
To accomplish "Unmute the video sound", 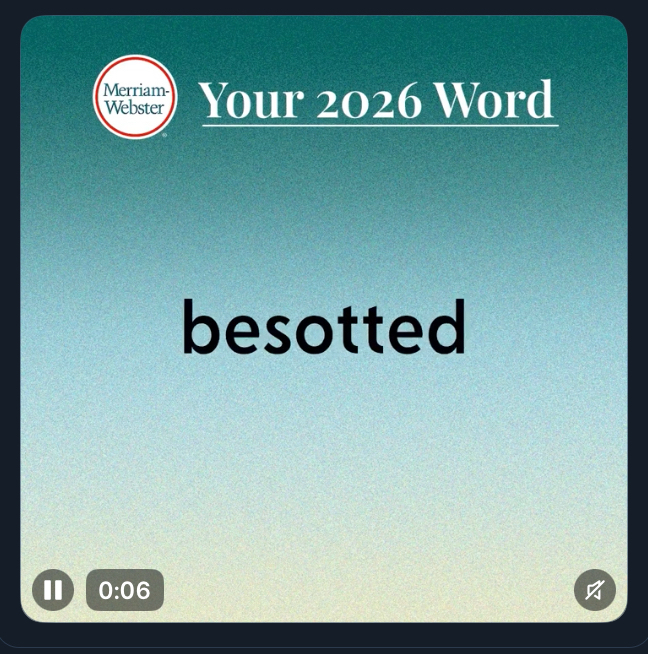I will click(x=594, y=590).
